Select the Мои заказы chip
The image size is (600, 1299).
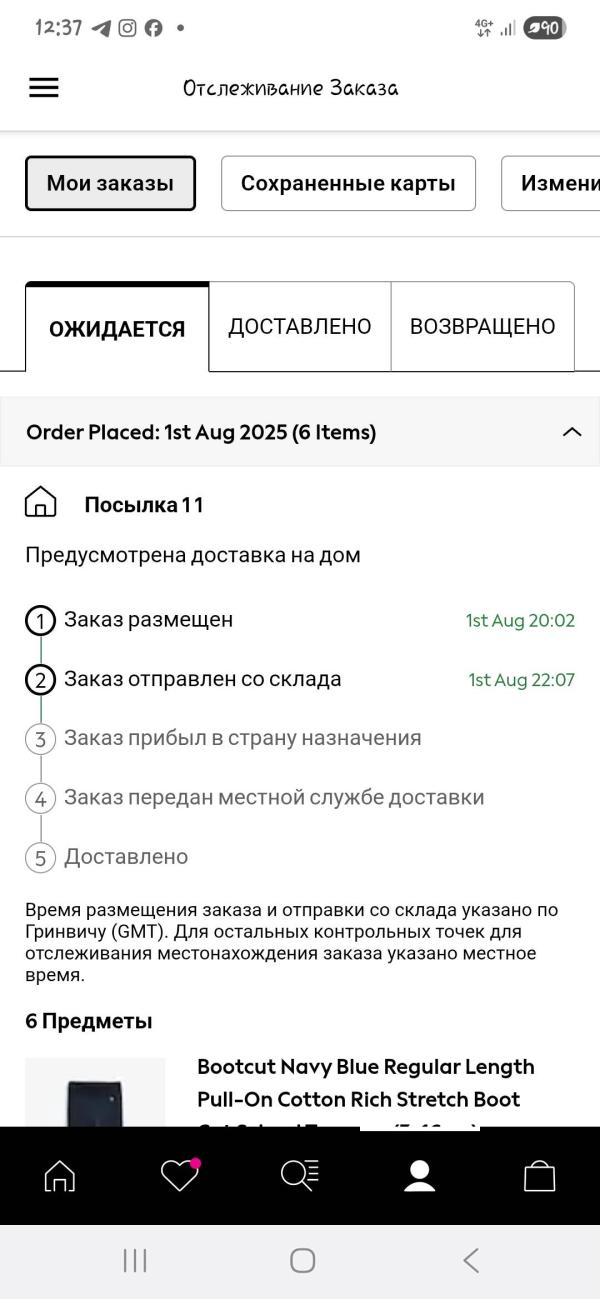pos(110,183)
